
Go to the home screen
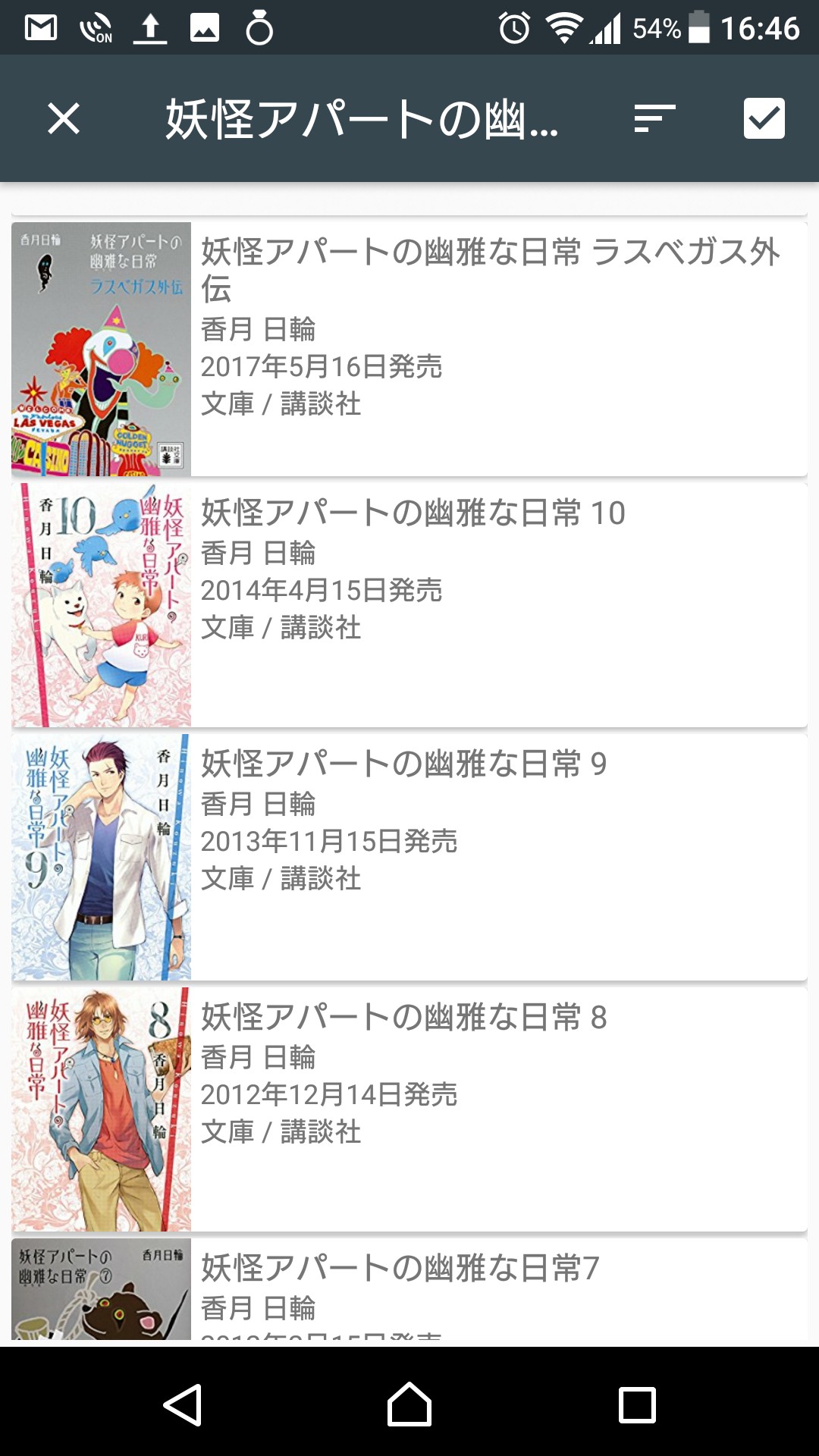point(409,1404)
